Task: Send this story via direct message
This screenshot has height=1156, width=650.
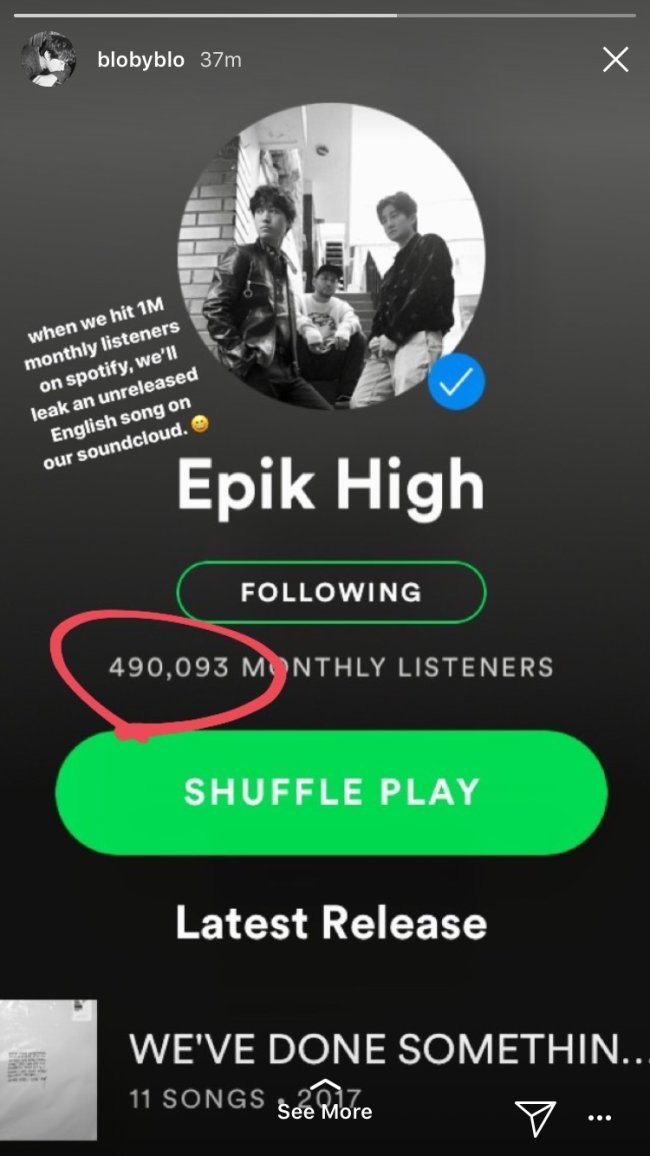Action: click(535, 1117)
